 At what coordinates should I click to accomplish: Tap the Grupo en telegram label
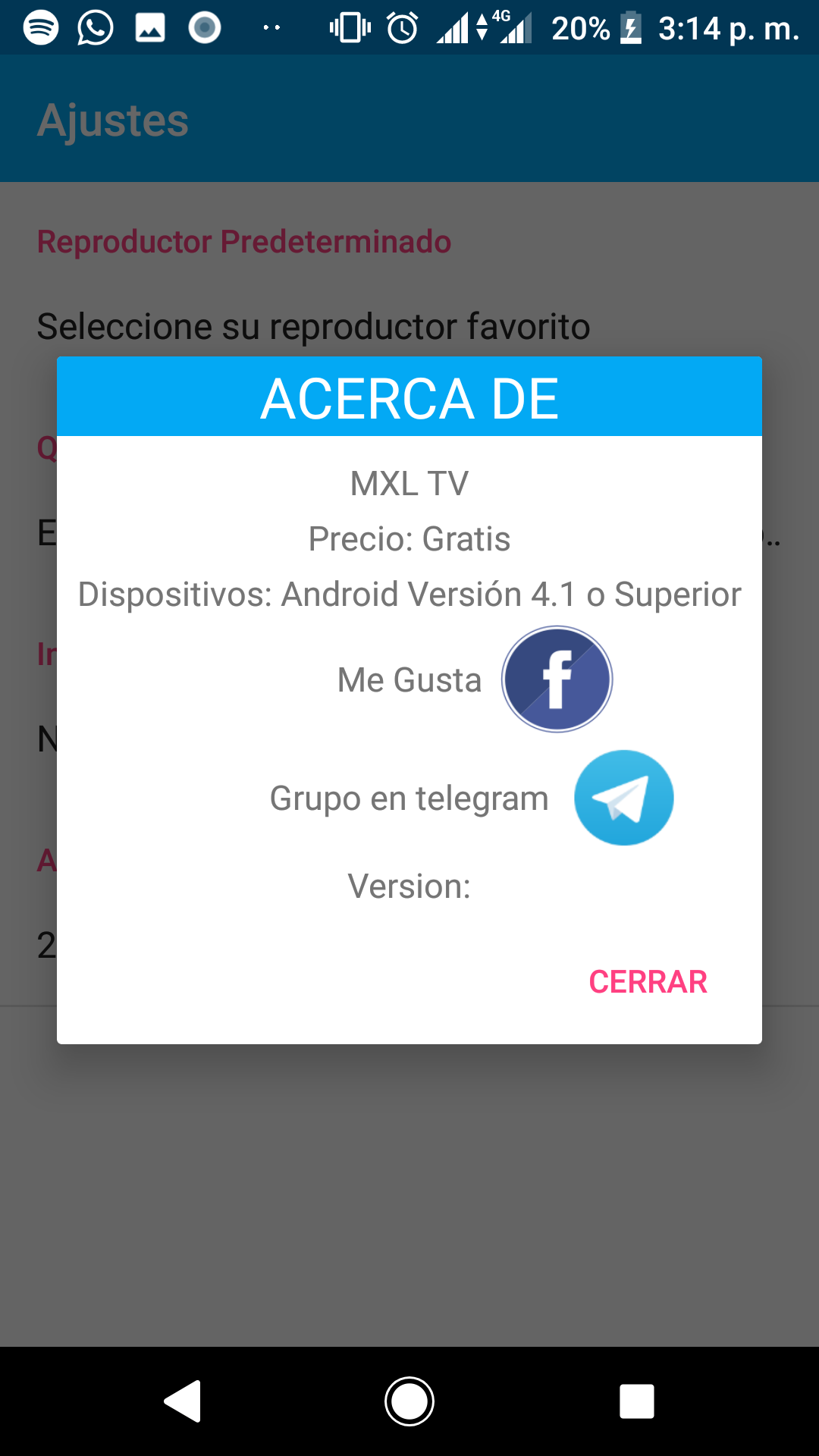click(x=409, y=798)
